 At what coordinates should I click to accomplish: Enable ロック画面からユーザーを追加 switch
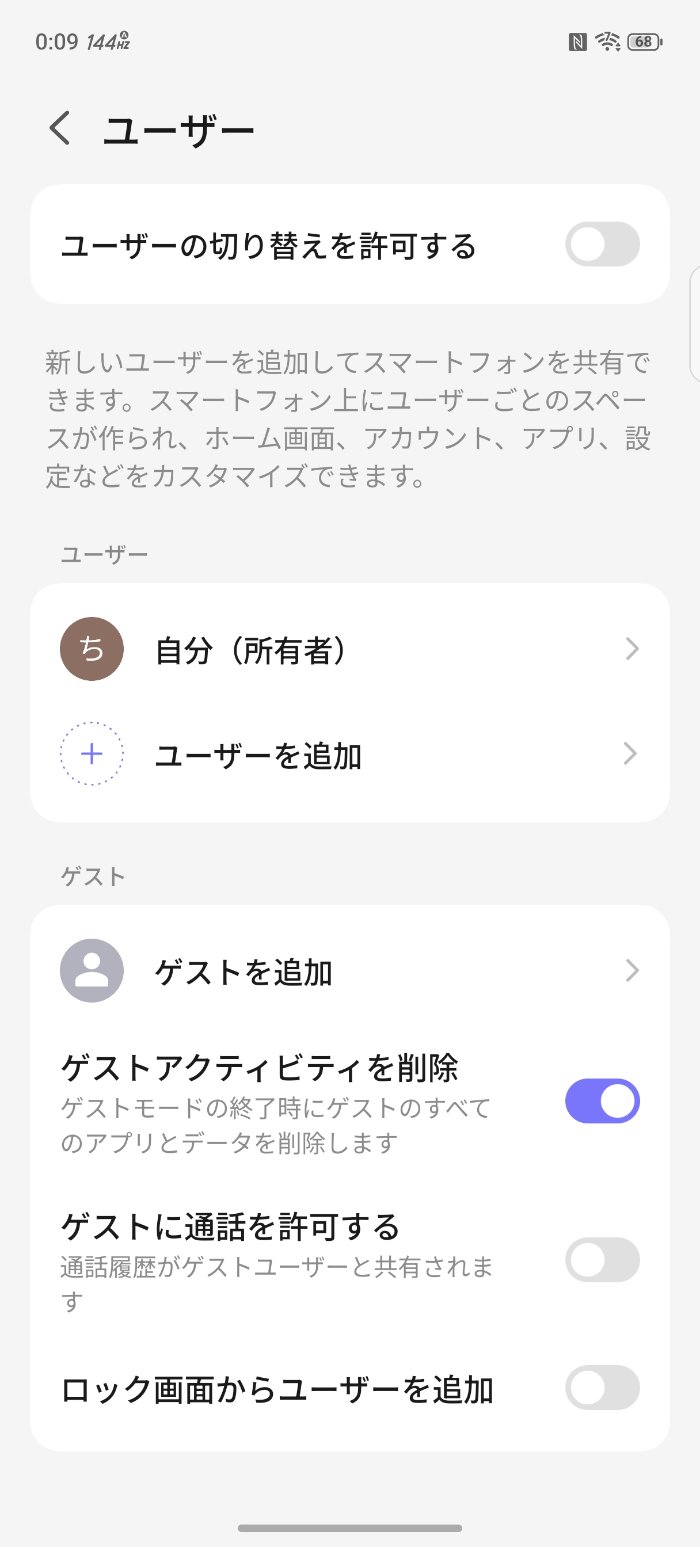[602, 1388]
